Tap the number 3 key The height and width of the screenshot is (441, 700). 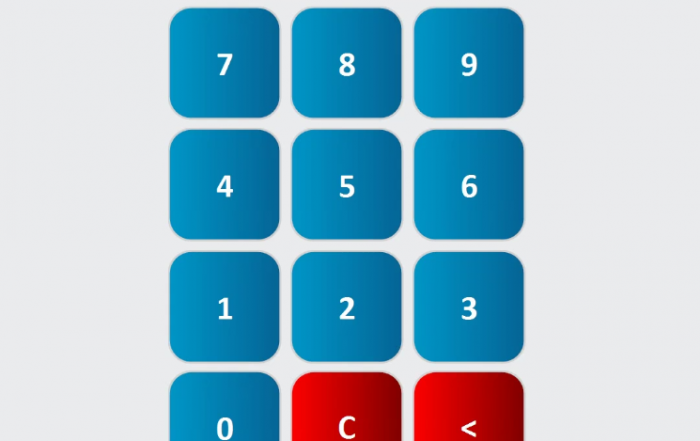pos(468,308)
